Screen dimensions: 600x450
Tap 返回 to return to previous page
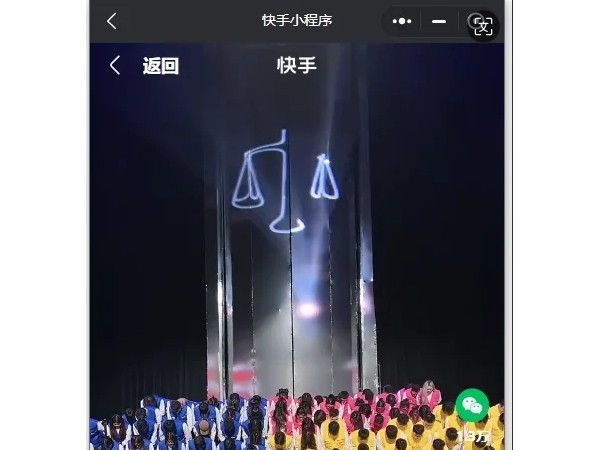pyautogui.click(x=159, y=66)
